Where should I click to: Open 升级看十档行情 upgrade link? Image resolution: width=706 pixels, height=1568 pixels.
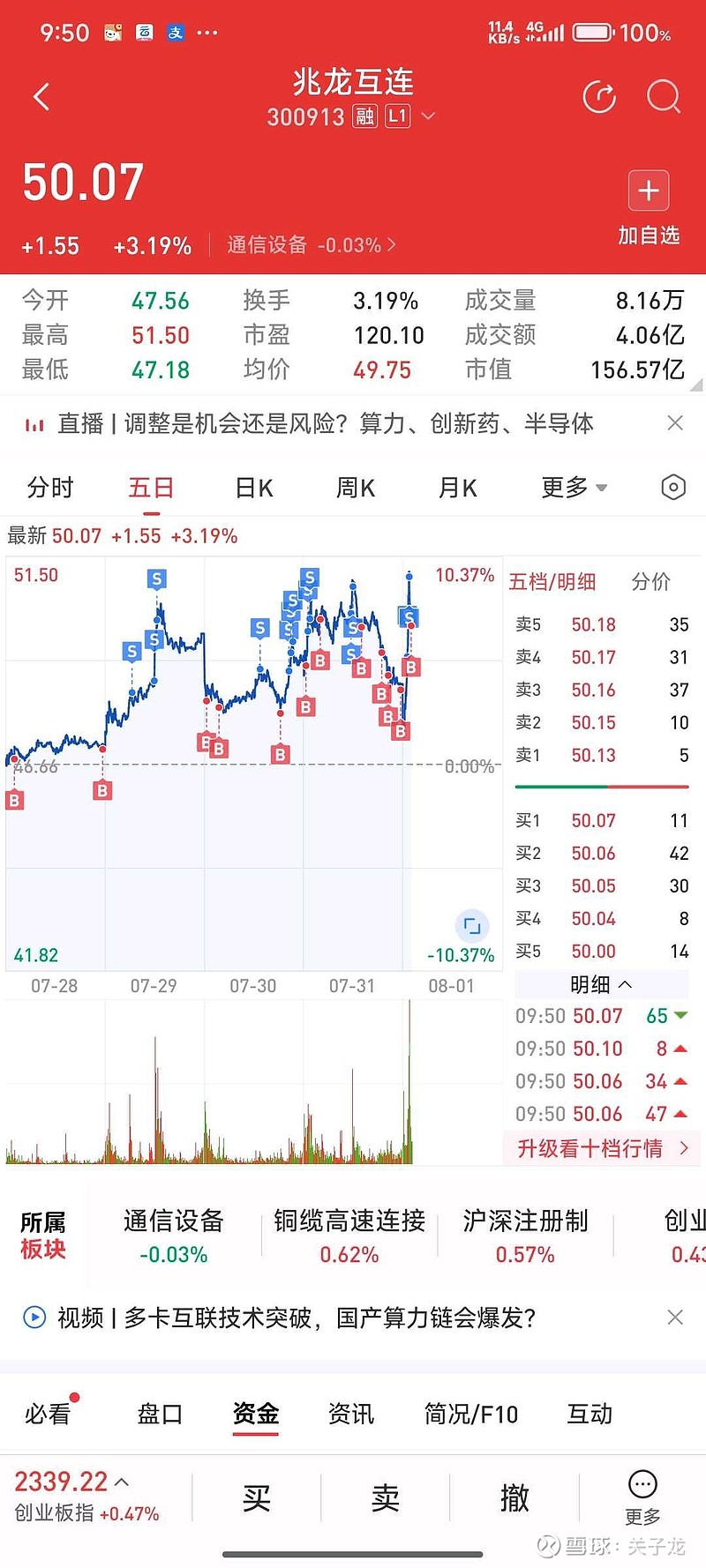pos(602,1148)
